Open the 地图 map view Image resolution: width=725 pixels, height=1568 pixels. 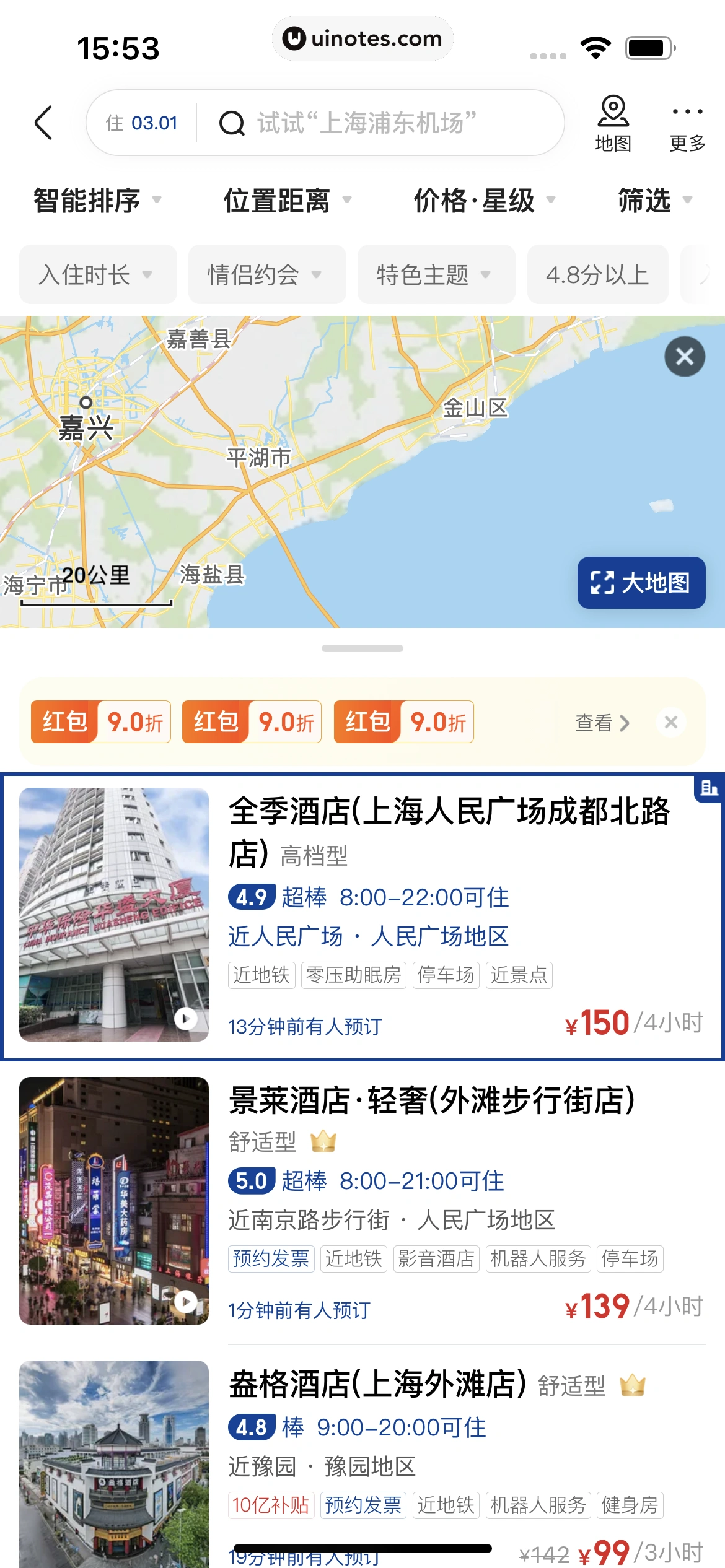point(613,124)
